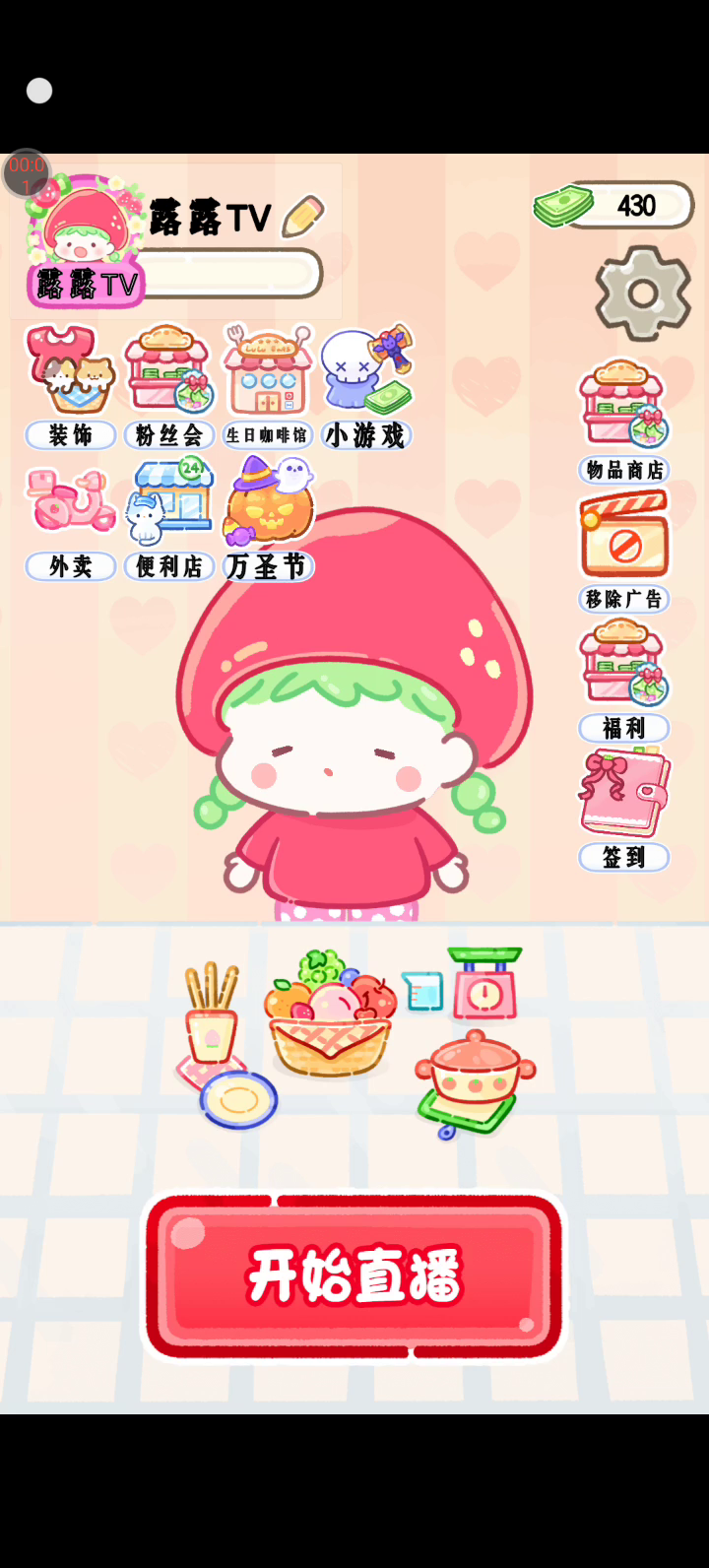The height and width of the screenshot is (1568, 709).
Task: Open the 粉丝会 fan club
Action: coord(169,384)
